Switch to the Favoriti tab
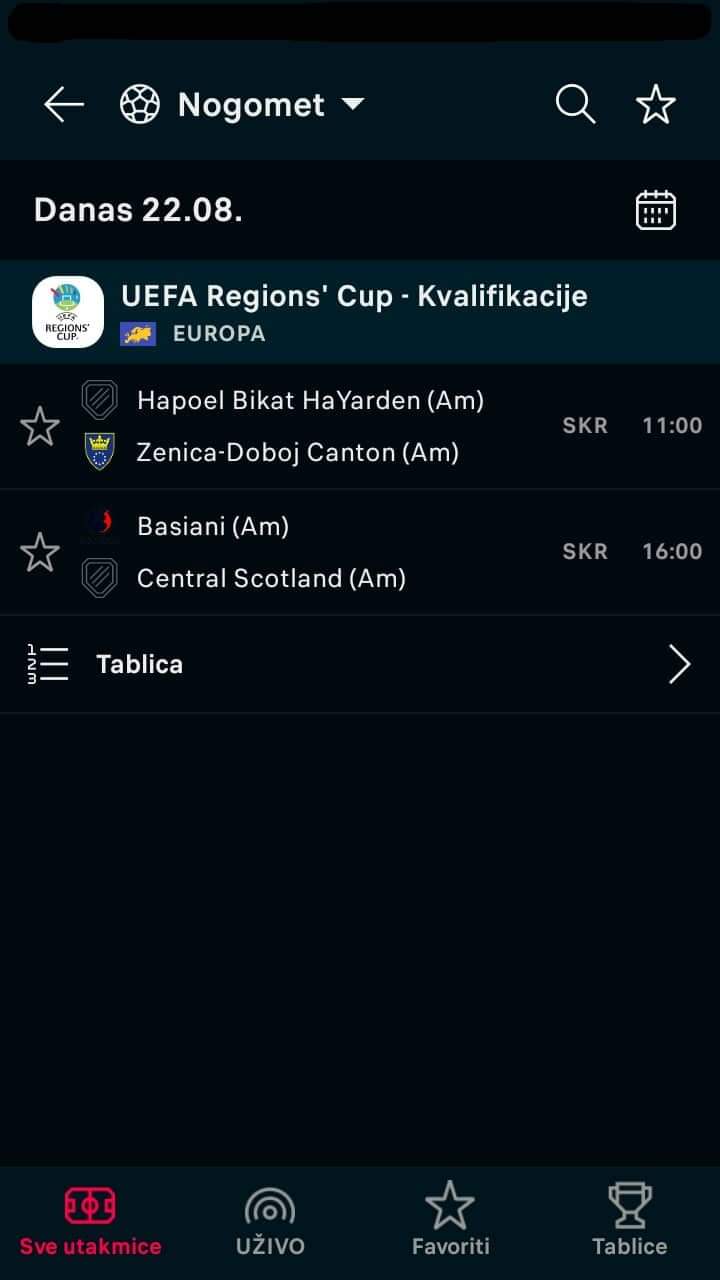 (450, 1222)
